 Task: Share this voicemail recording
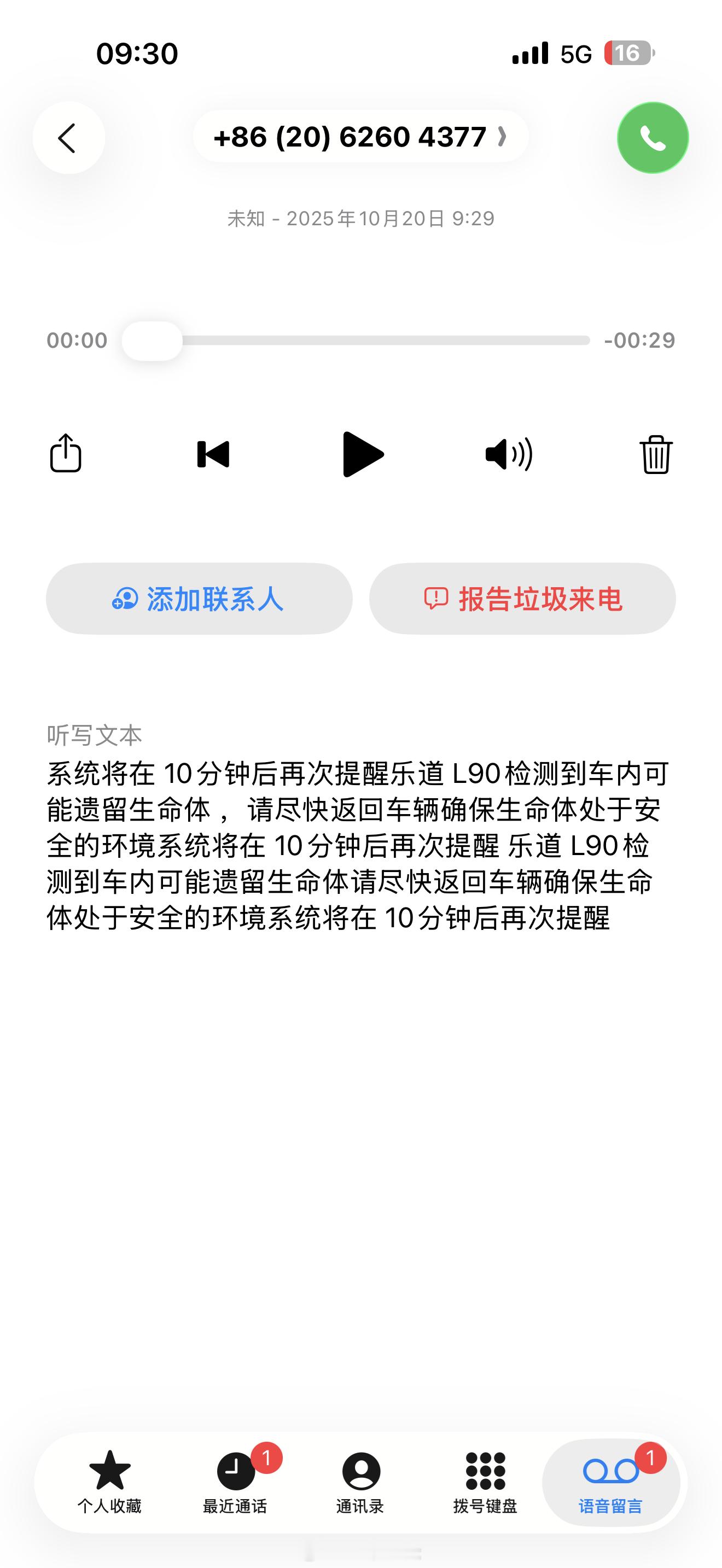65,453
